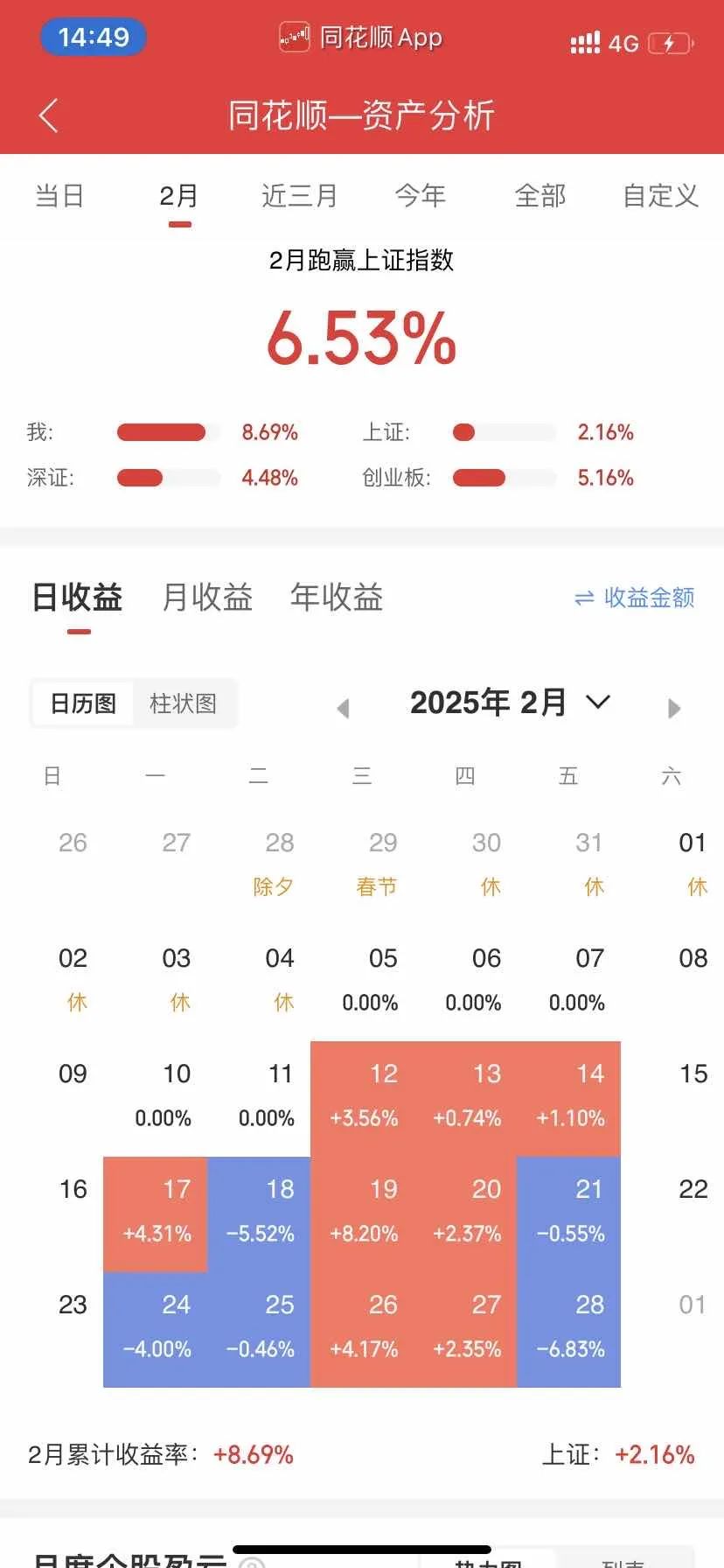The height and width of the screenshot is (1568, 724).
Task: Select the 日历图 calendar mode
Action: click(x=83, y=703)
